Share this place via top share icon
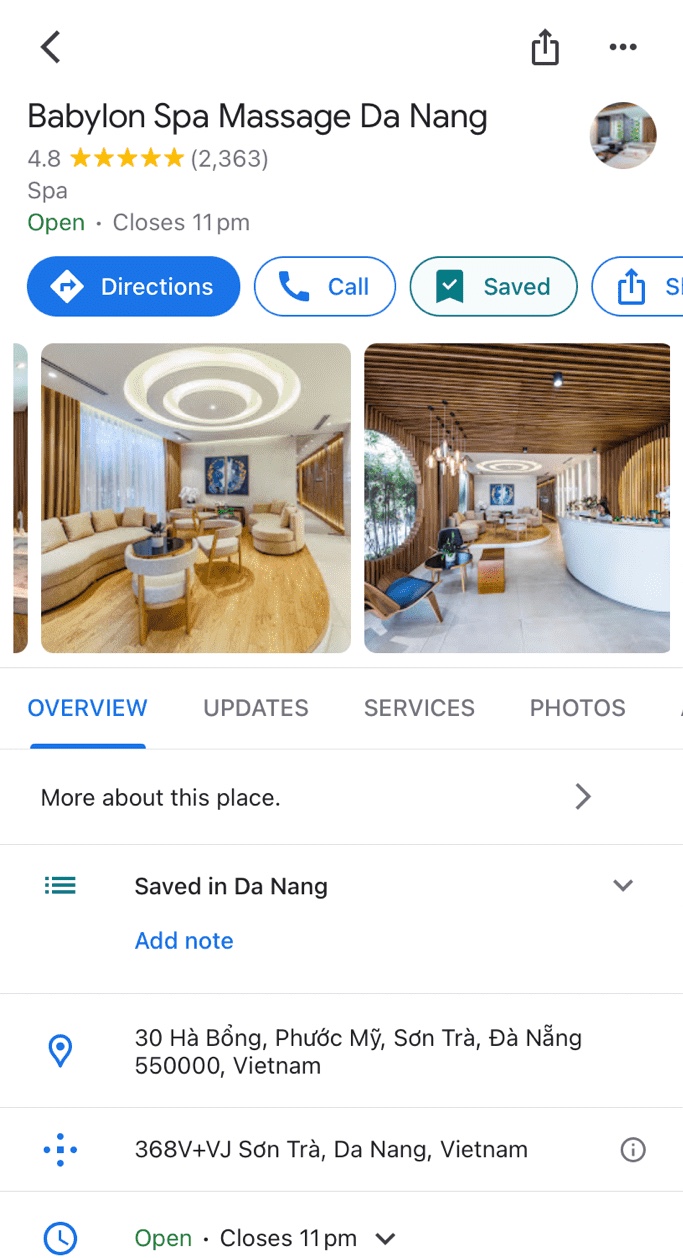This screenshot has width=683, height=1258. coord(545,47)
